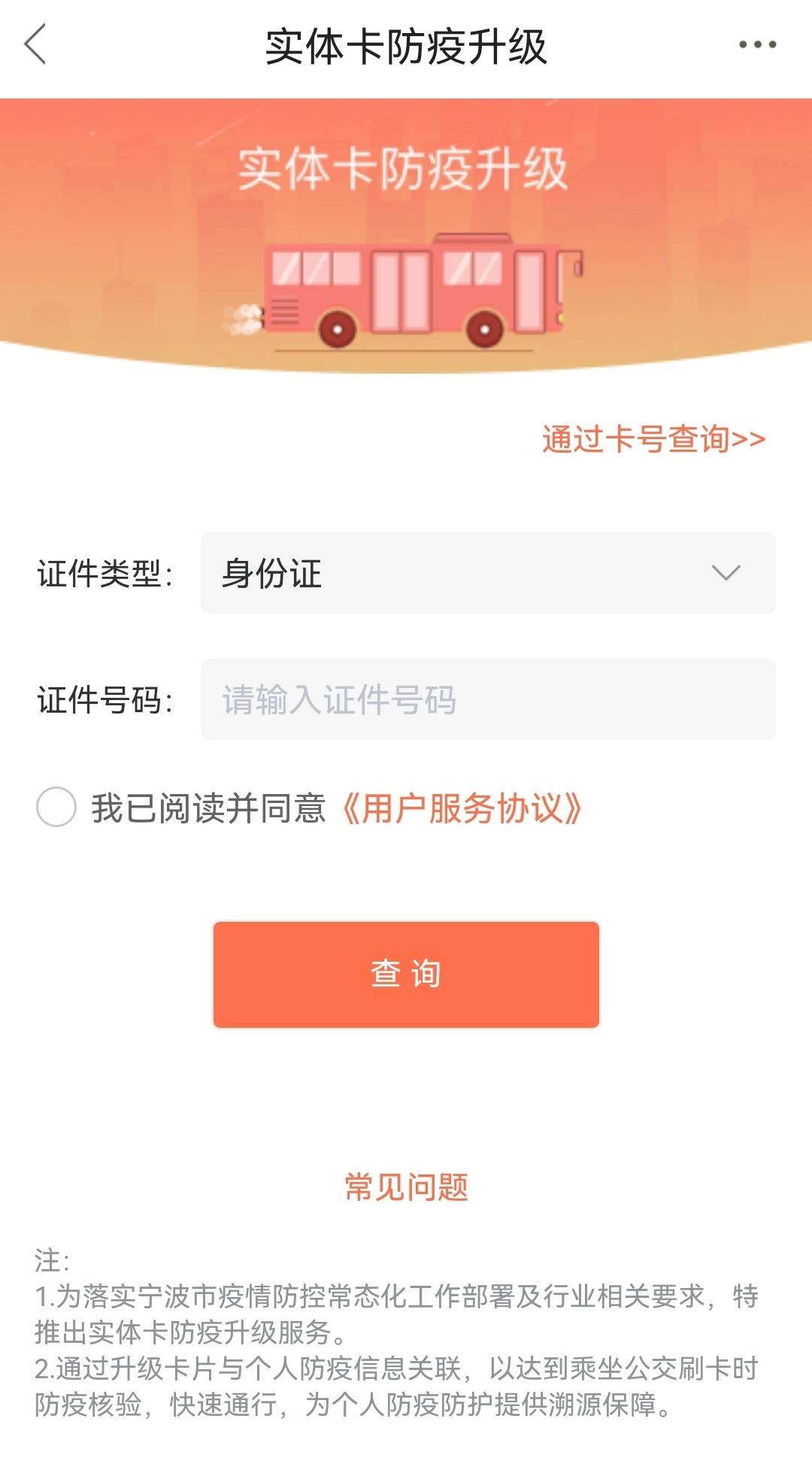Image resolution: width=812 pixels, height=1473 pixels.
Task: Expand the 证件类型 dropdown showing 身份证
Action: point(487,574)
